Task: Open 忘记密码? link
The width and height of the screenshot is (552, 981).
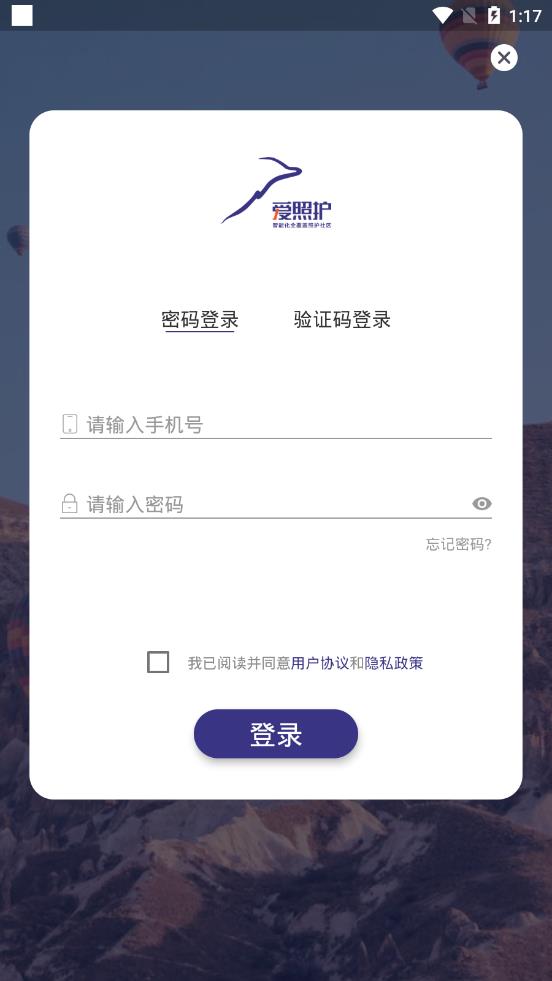Action: [458, 544]
